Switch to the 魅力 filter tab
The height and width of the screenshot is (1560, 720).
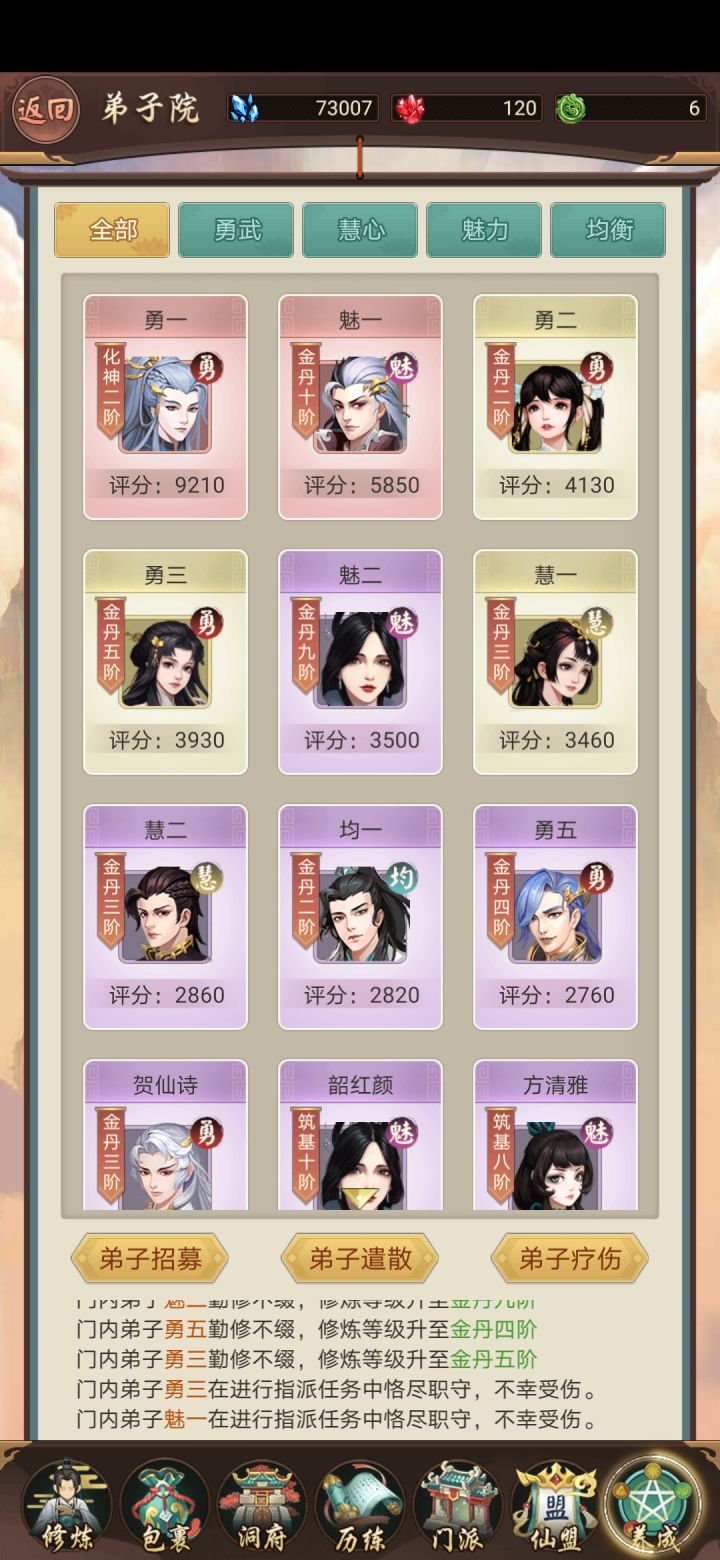[484, 229]
